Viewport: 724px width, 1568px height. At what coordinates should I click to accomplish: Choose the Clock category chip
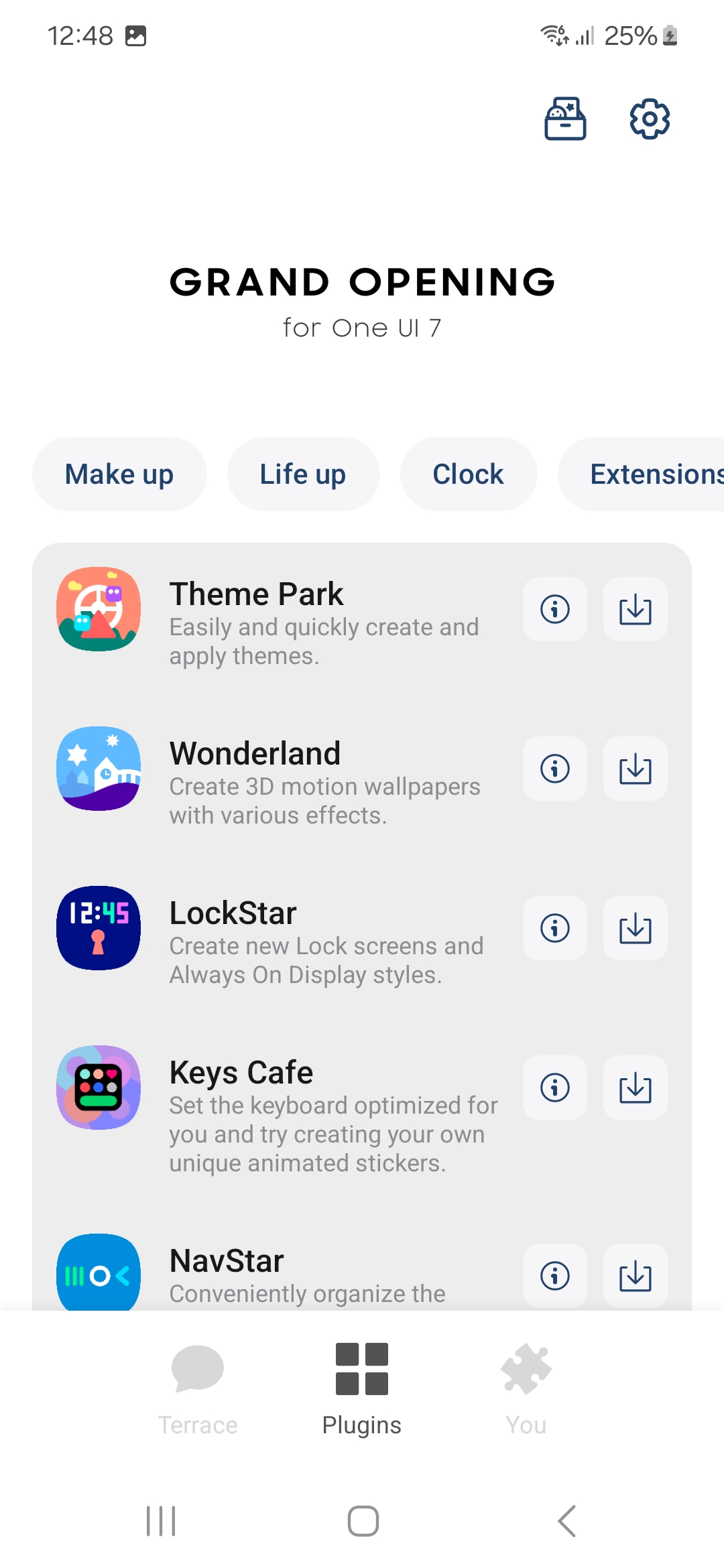tap(468, 474)
